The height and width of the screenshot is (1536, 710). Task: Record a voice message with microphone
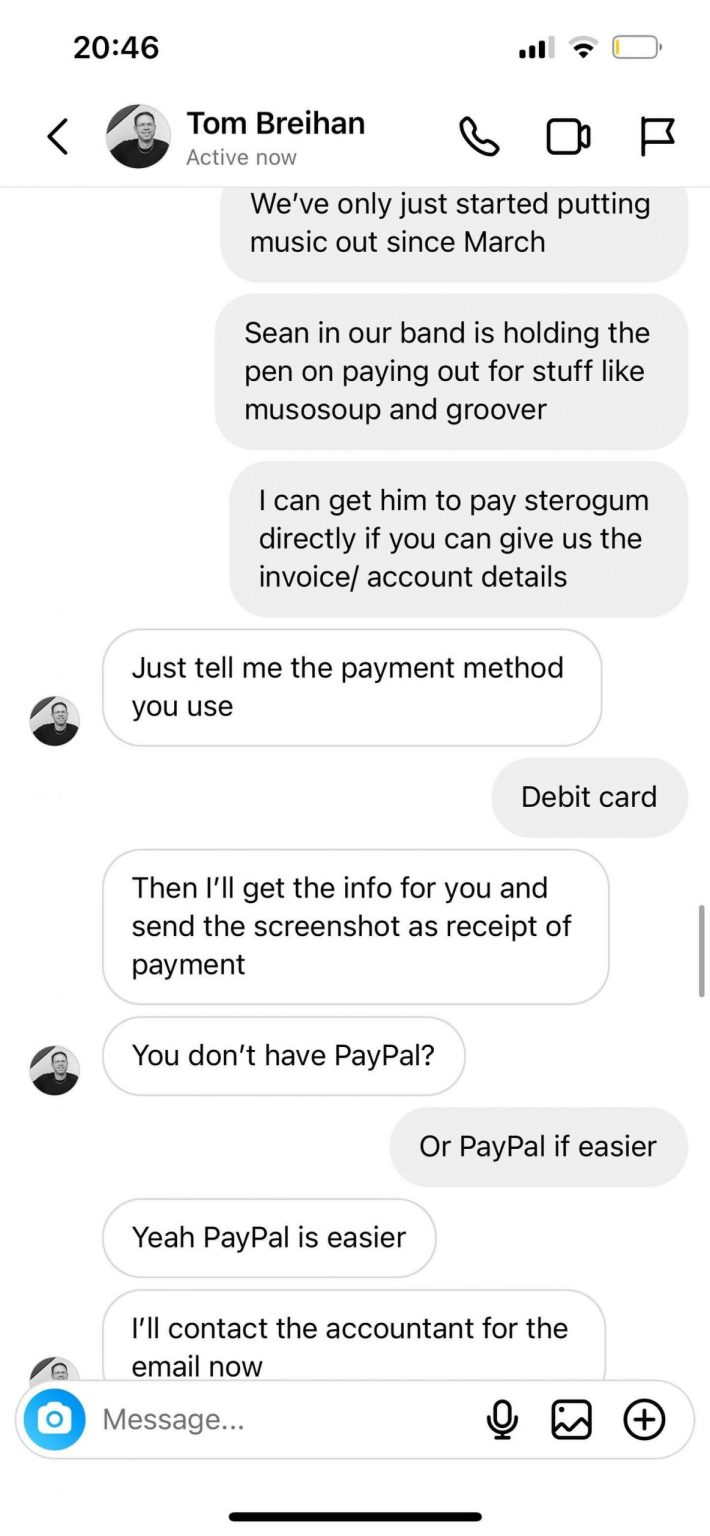pyautogui.click(x=502, y=1419)
